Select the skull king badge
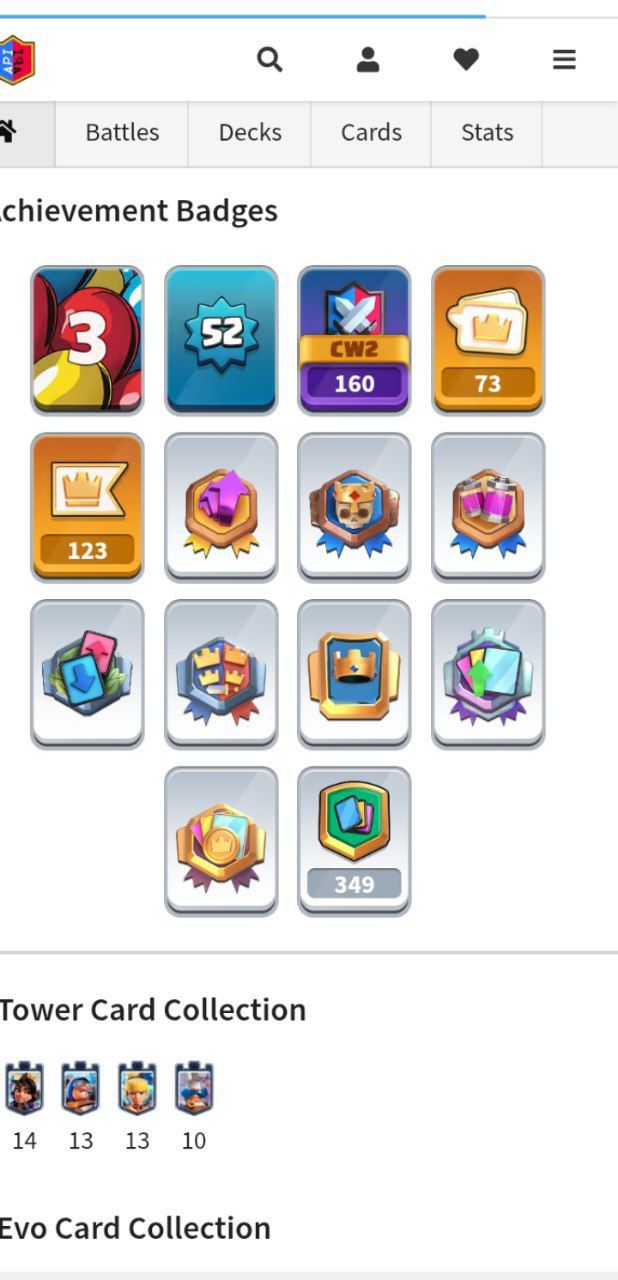Screen dimensions: 618x1280 (x=354, y=507)
